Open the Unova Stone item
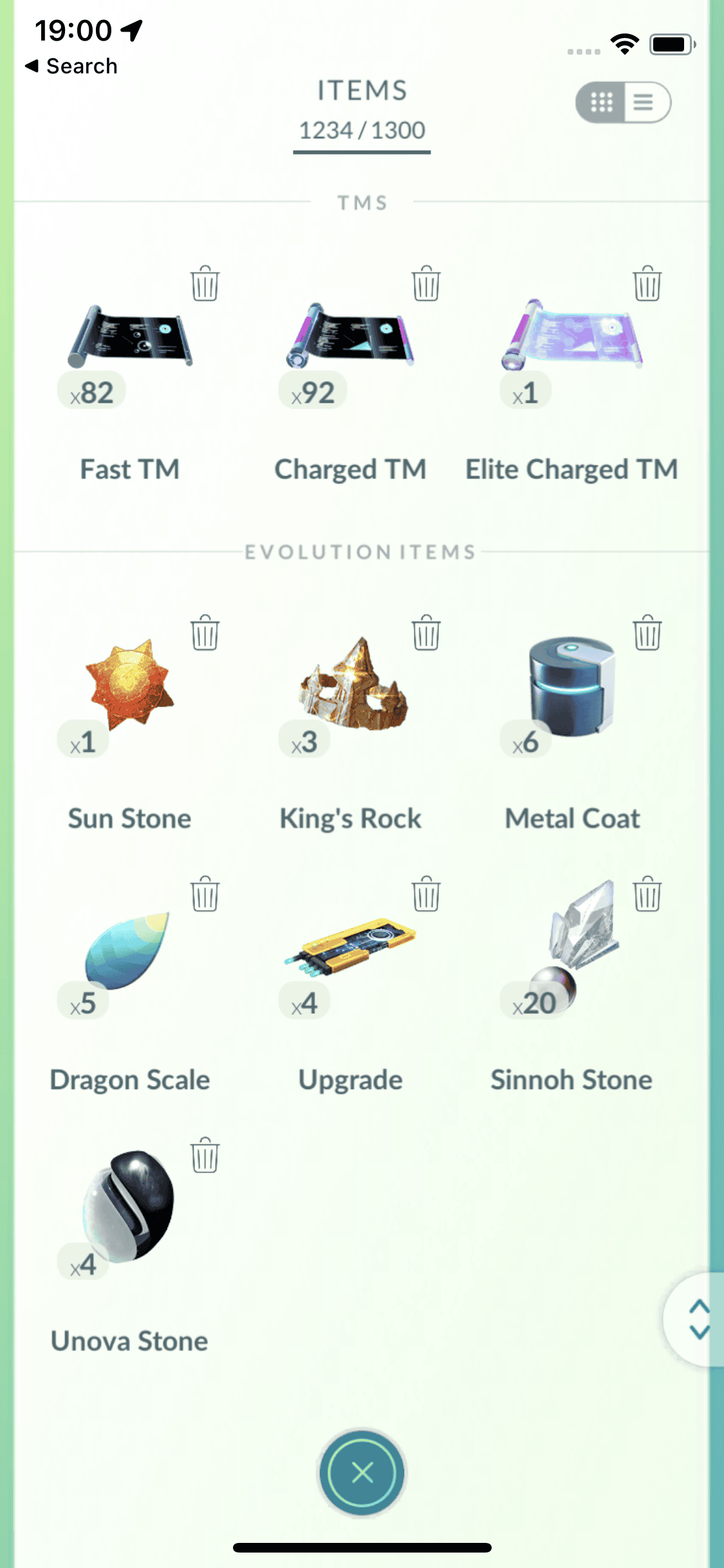 coord(130,1204)
